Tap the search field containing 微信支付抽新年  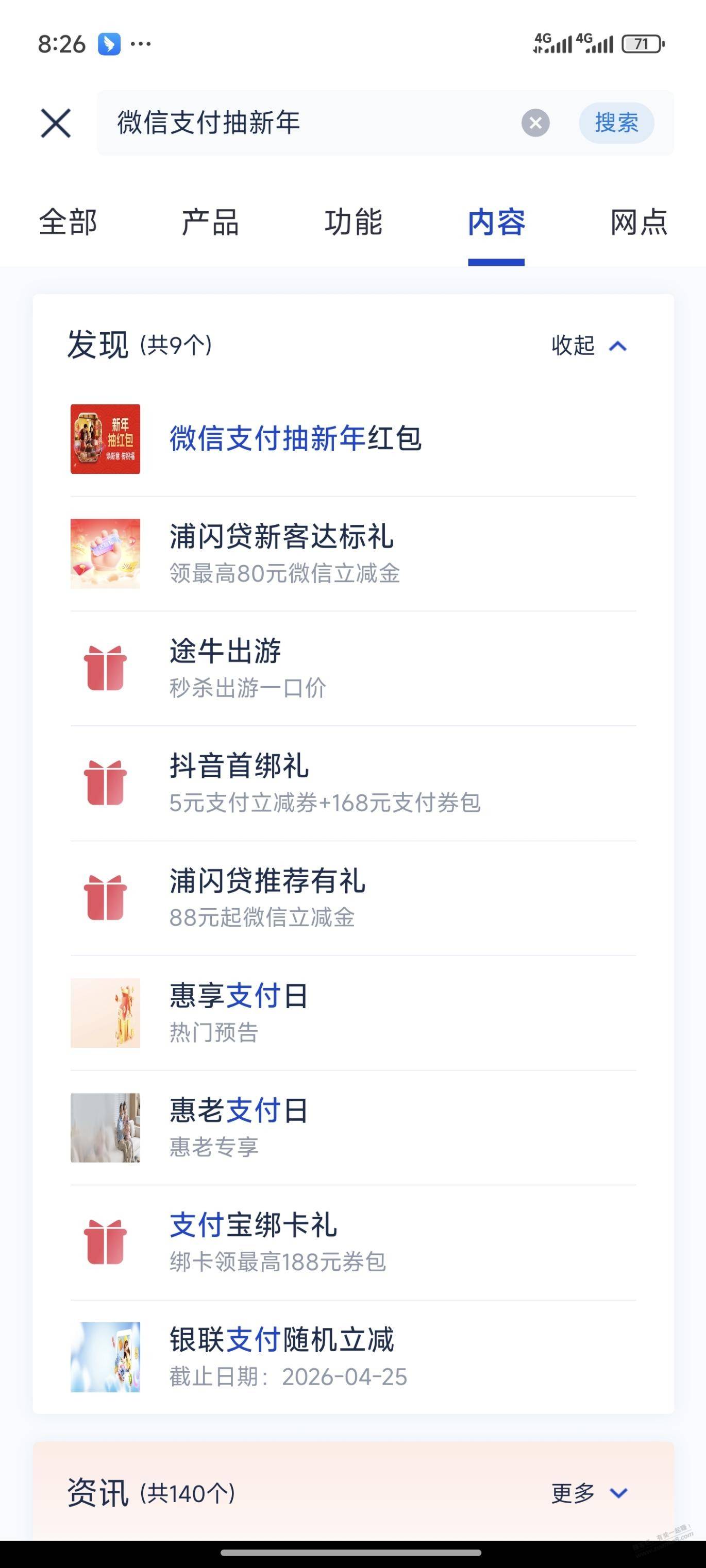[305, 123]
